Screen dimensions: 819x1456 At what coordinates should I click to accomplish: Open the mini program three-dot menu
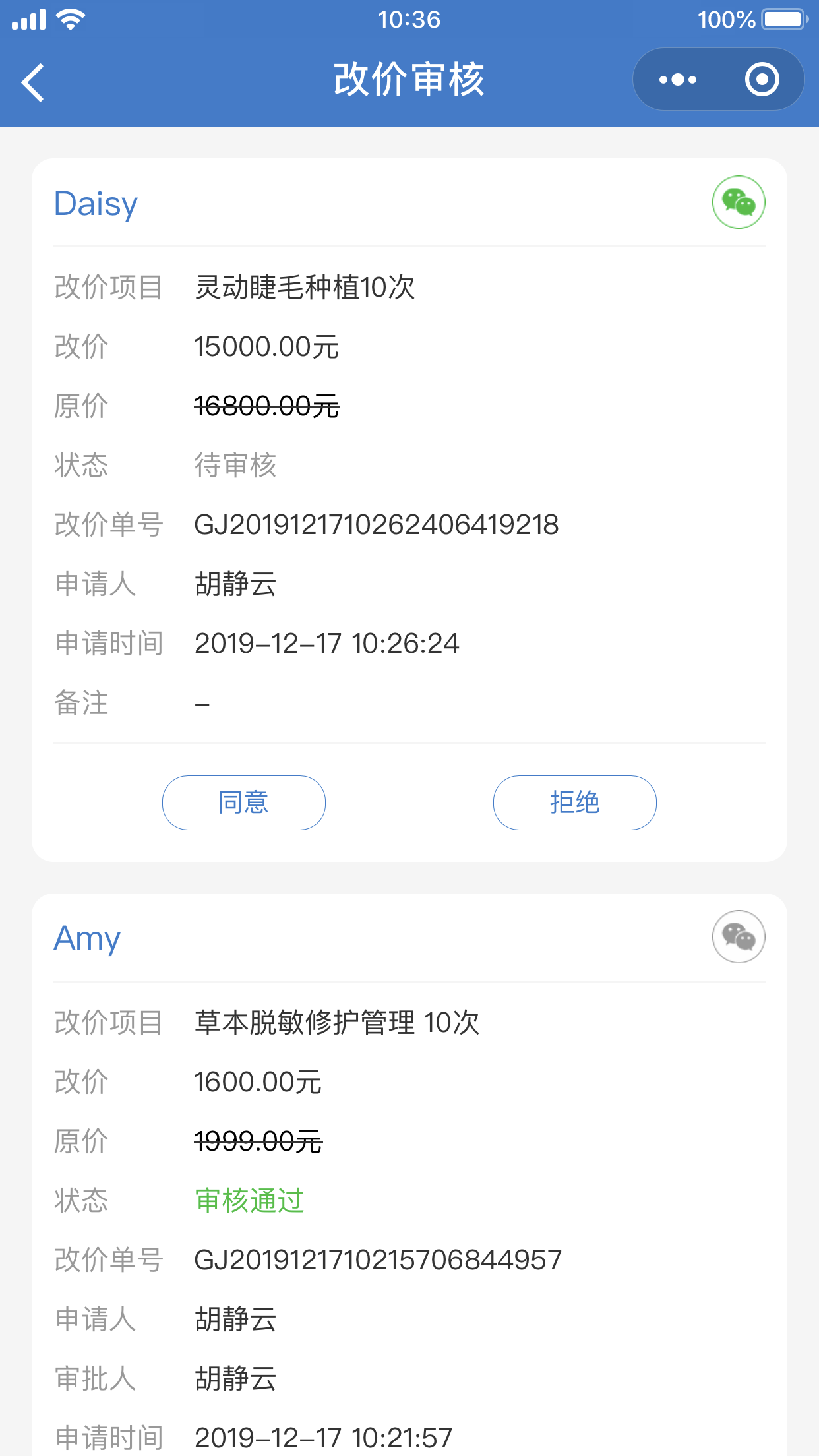[677, 80]
